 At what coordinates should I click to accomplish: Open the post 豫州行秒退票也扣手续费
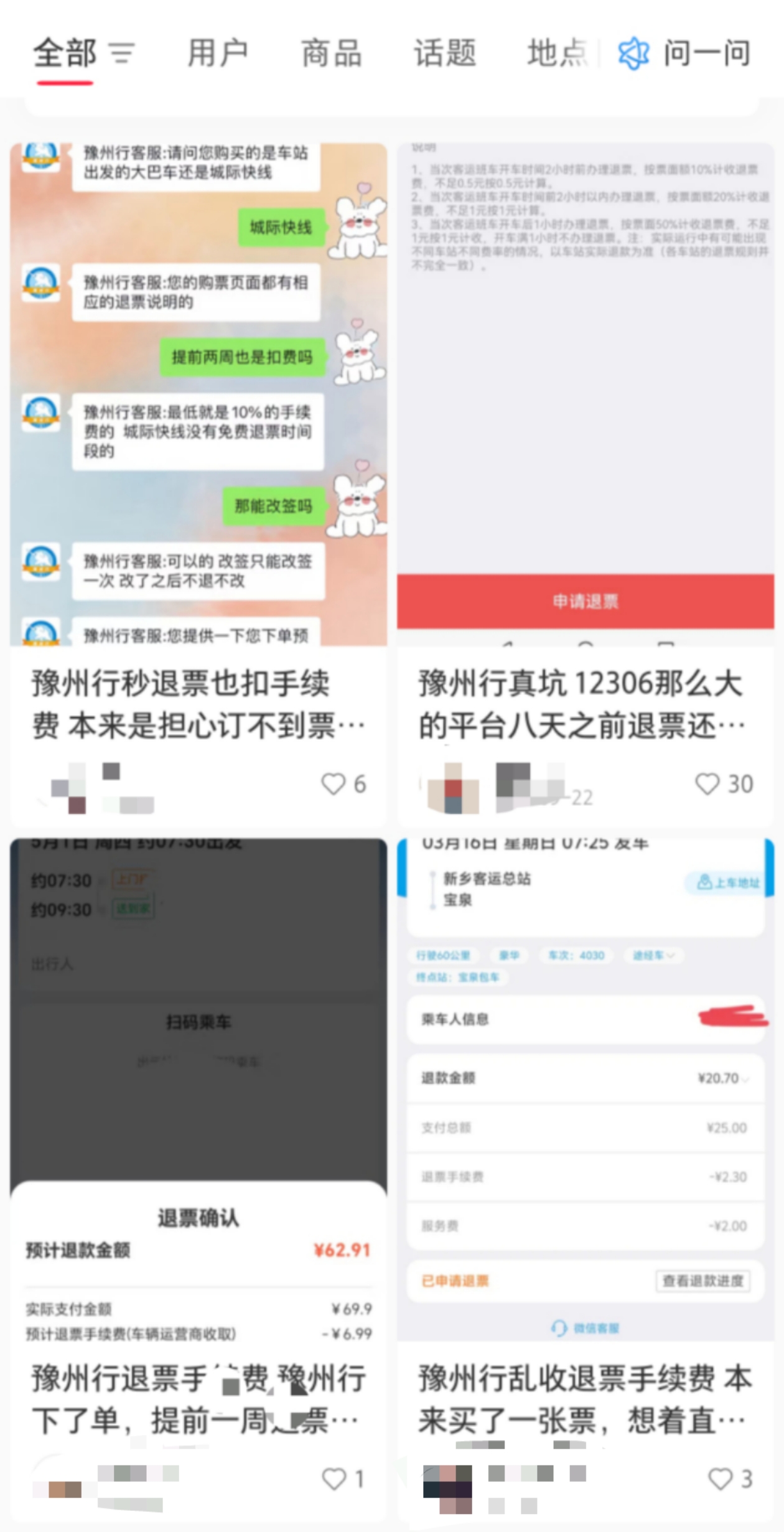tap(198, 704)
